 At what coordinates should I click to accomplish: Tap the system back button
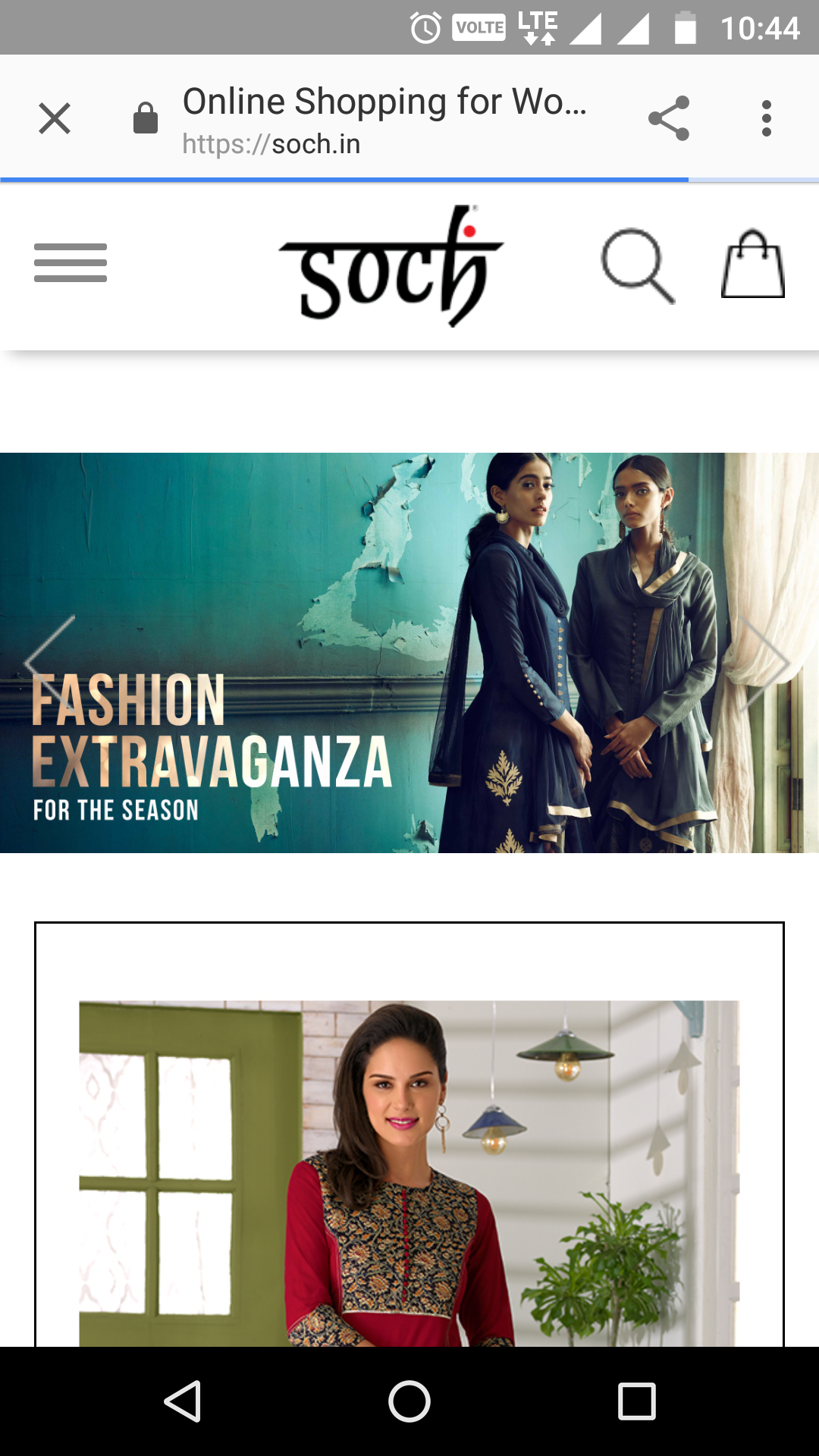[x=182, y=1401]
